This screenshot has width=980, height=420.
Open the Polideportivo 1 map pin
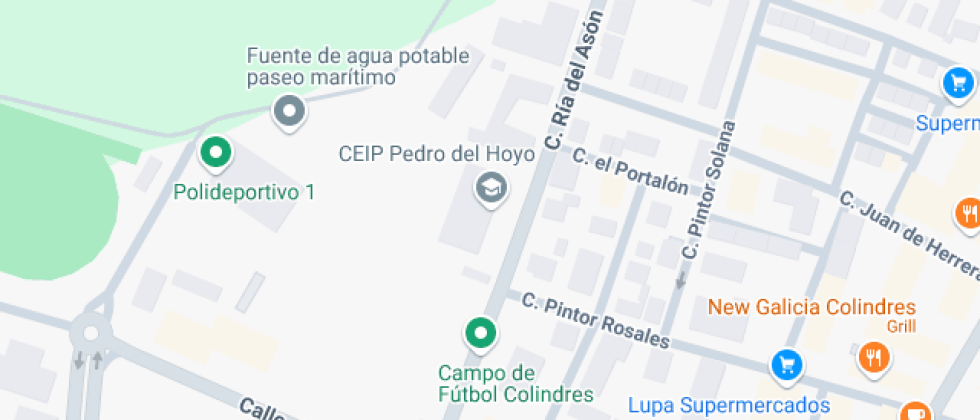pyautogui.click(x=215, y=154)
